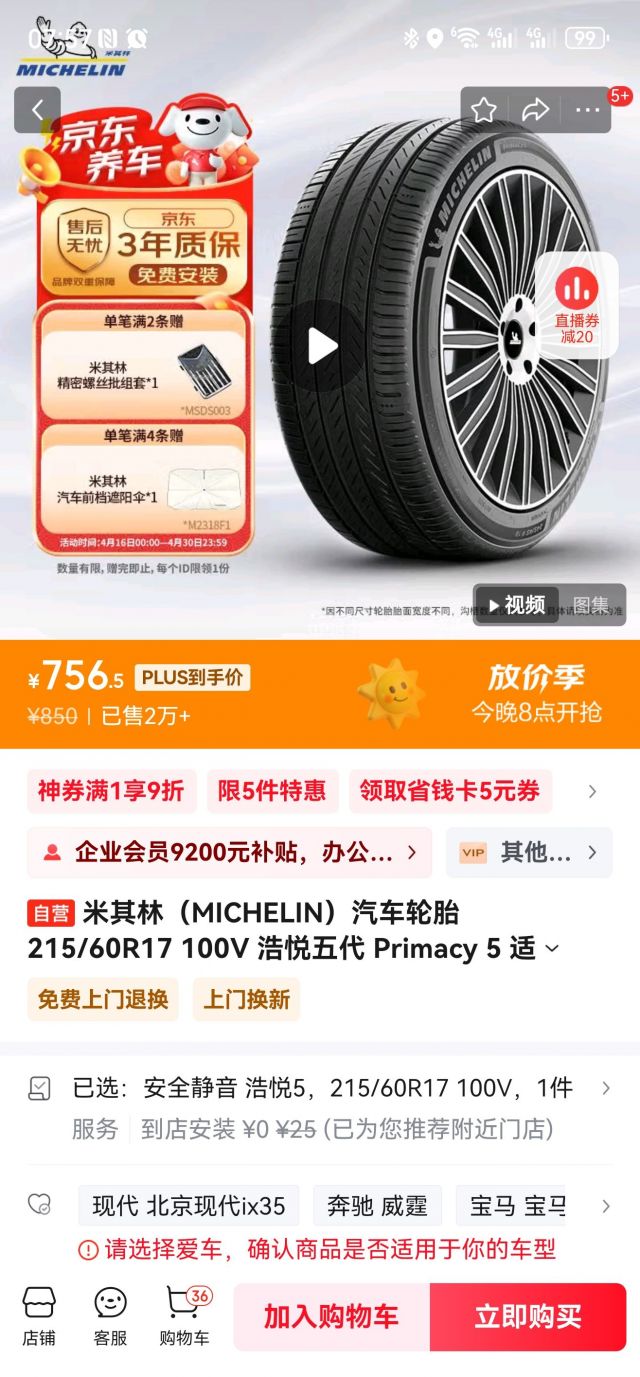Visit the 店铺 store page
Viewport: 640px width, 1377px height.
pos(39,1316)
